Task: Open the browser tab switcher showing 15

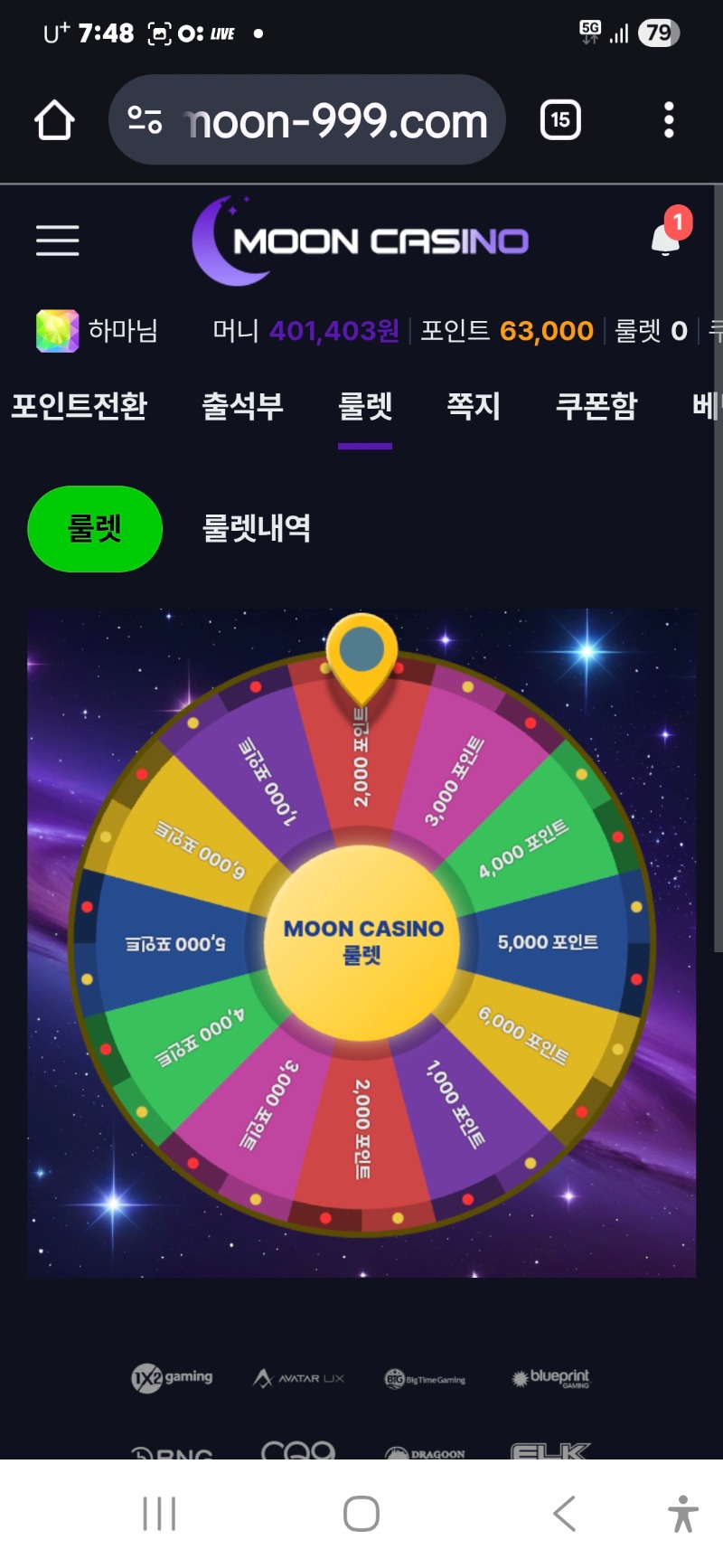Action: click(x=560, y=120)
